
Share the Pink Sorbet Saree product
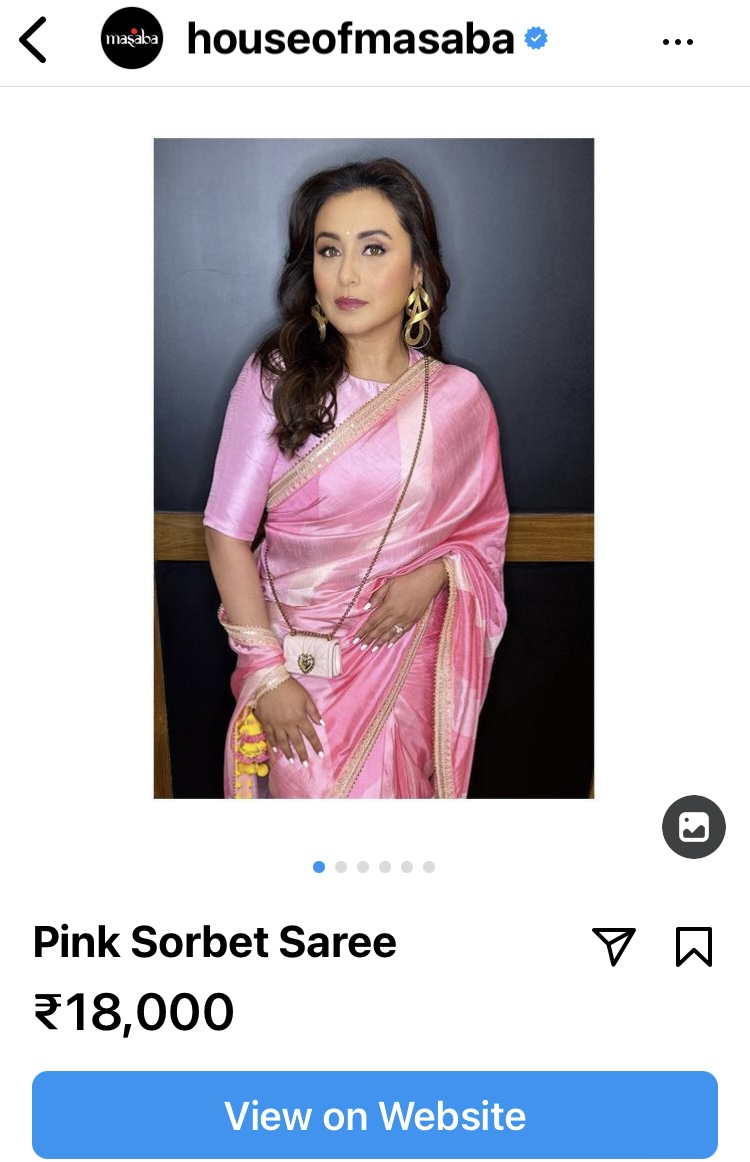tap(613, 945)
